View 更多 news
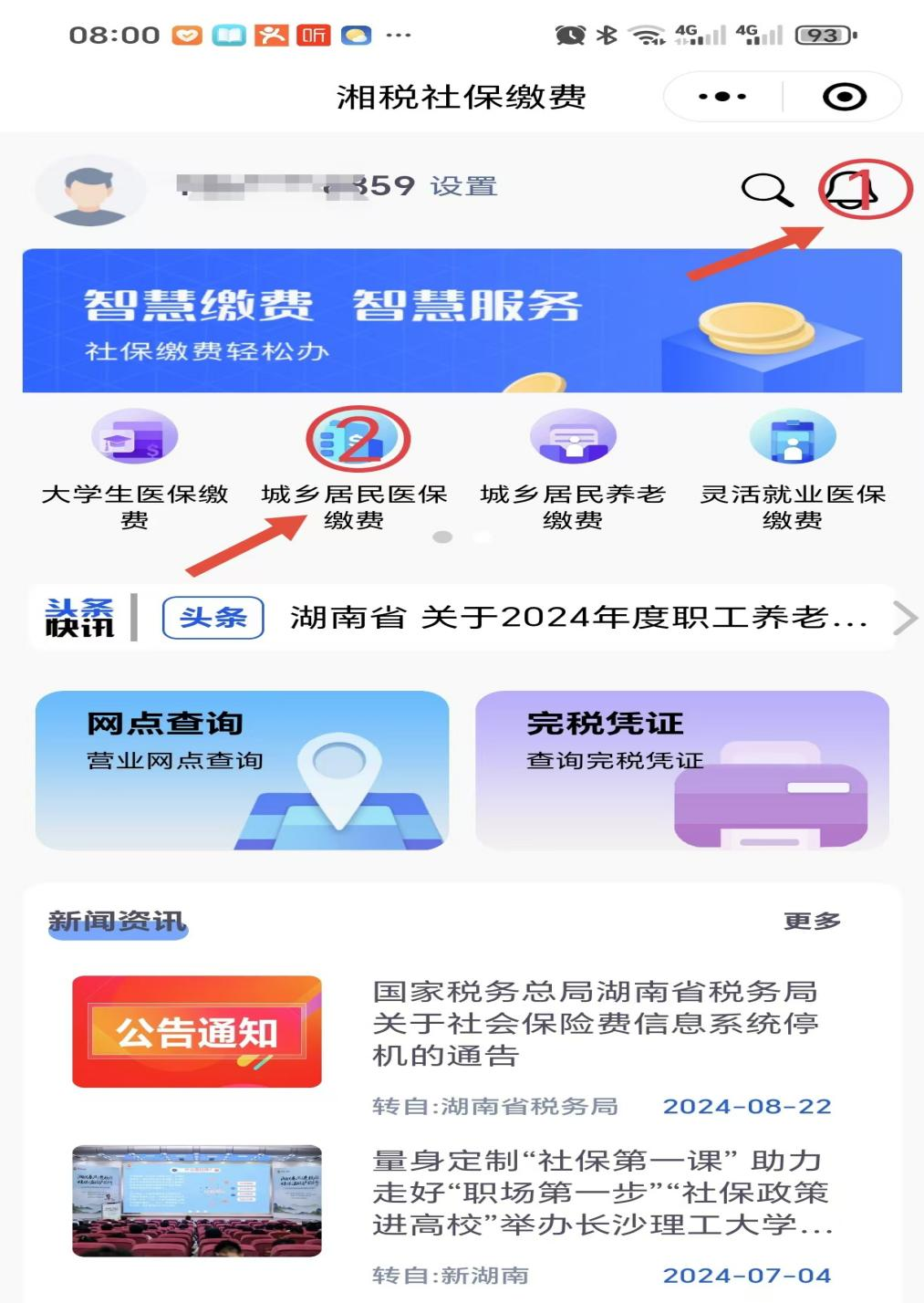 click(812, 922)
